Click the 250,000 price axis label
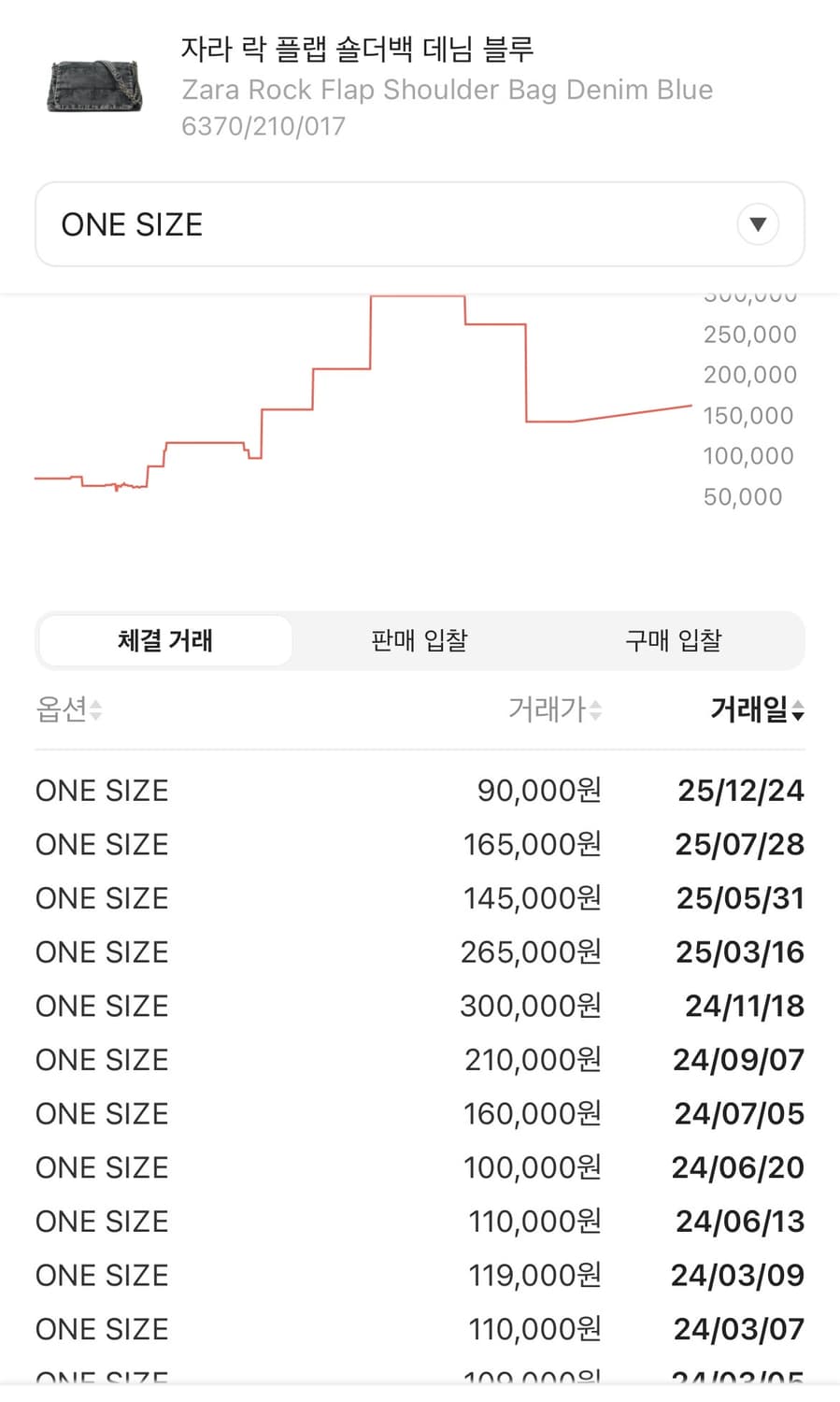 tap(748, 334)
